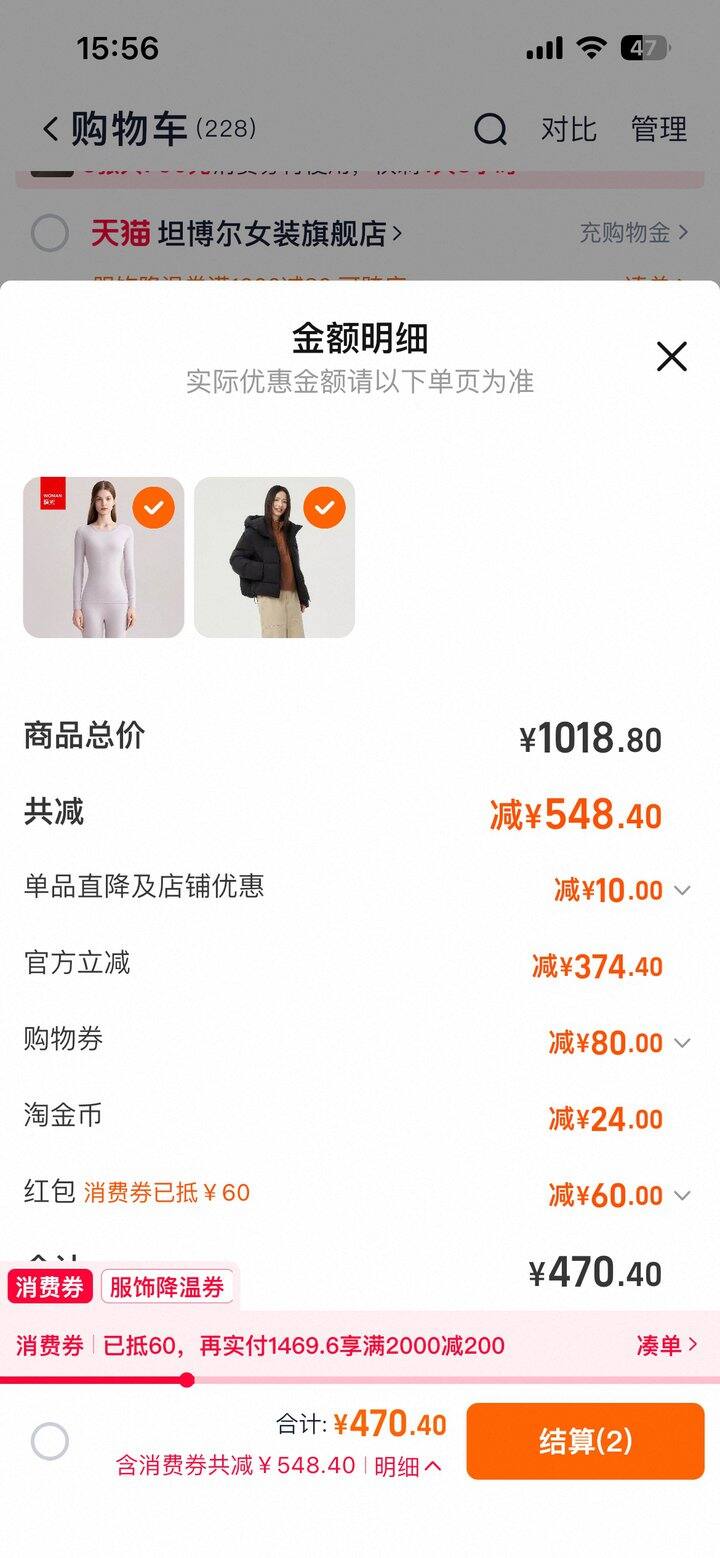
Task: Tap 对比 to compare items
Action: pos(568,129)
